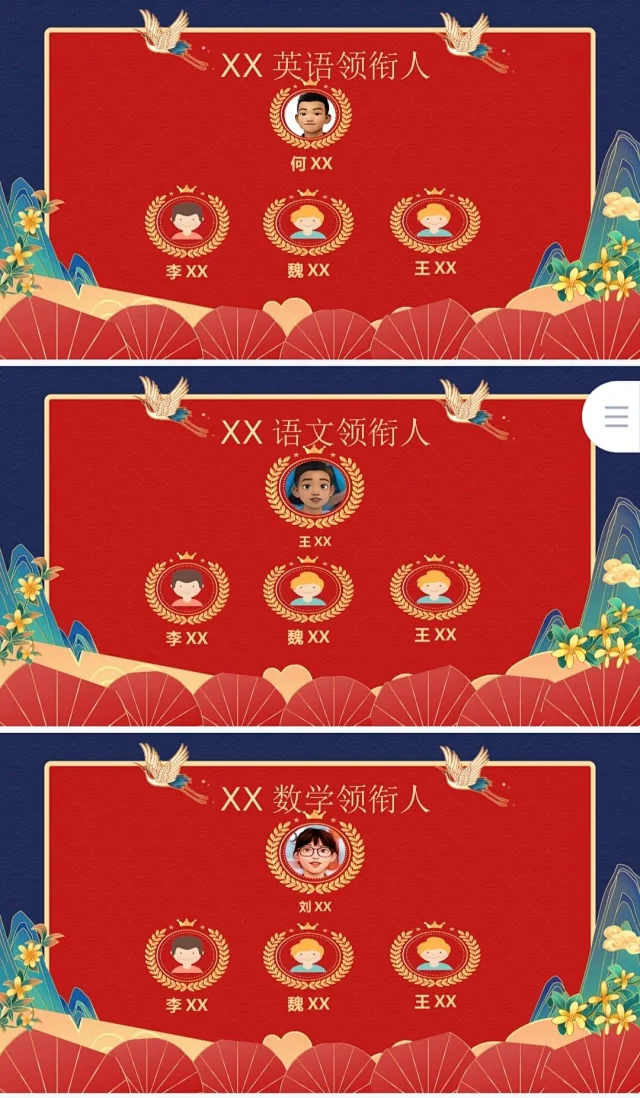
Task: Open the XX 英语领衔人 slide image
Action: coord(320,180)
